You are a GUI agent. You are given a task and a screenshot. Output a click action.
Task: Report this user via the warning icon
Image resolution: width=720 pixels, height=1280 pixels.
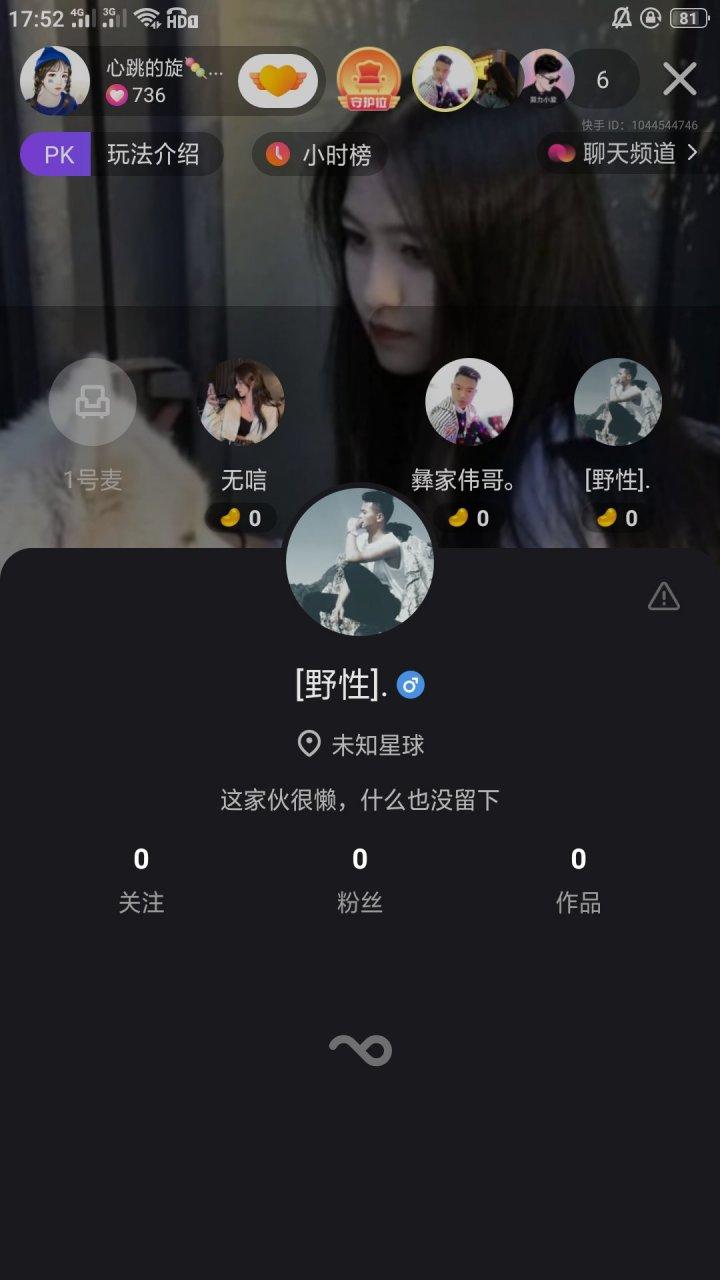[663, 597]
